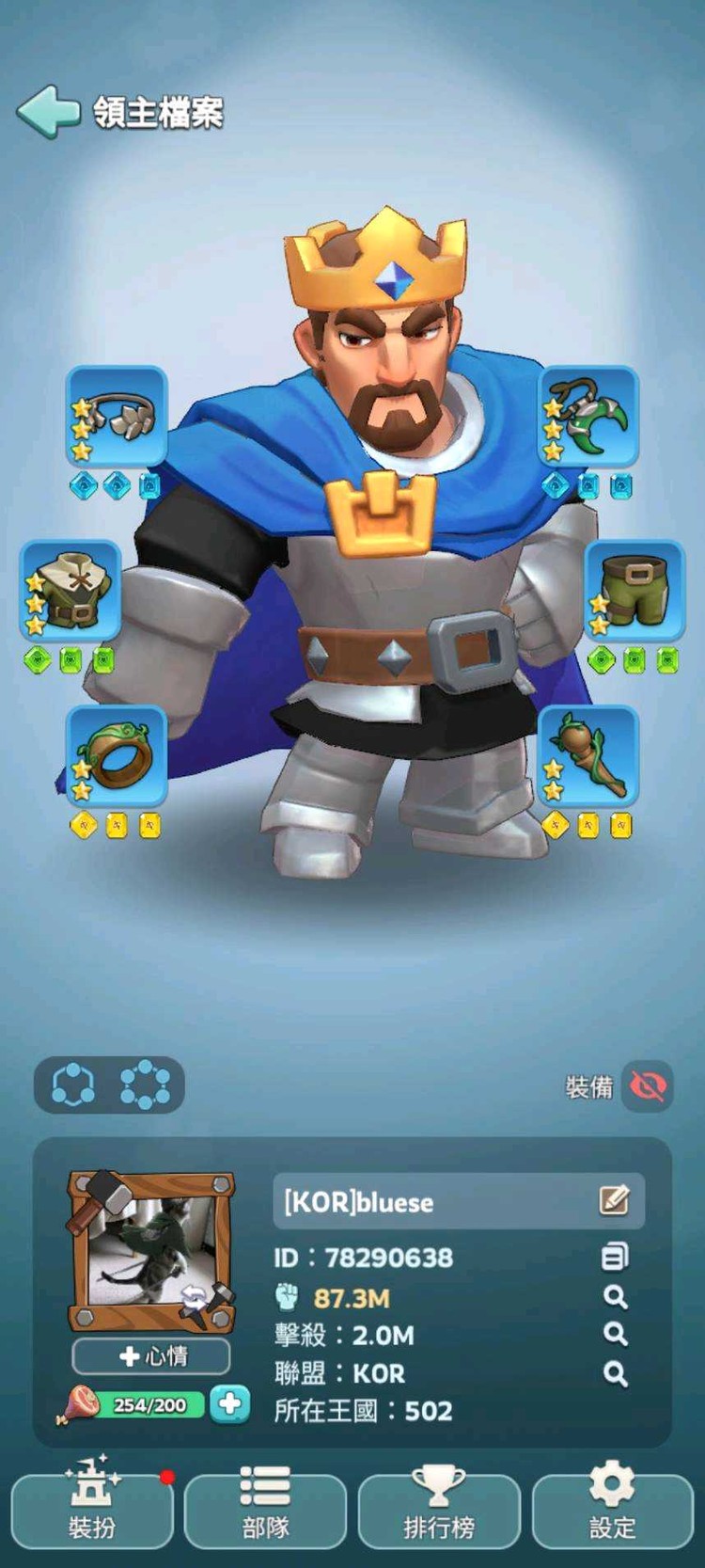This screenshot has width=705, height=1568.
Task: Open the helmet equipment slot
Action: (x=117, y=417)
